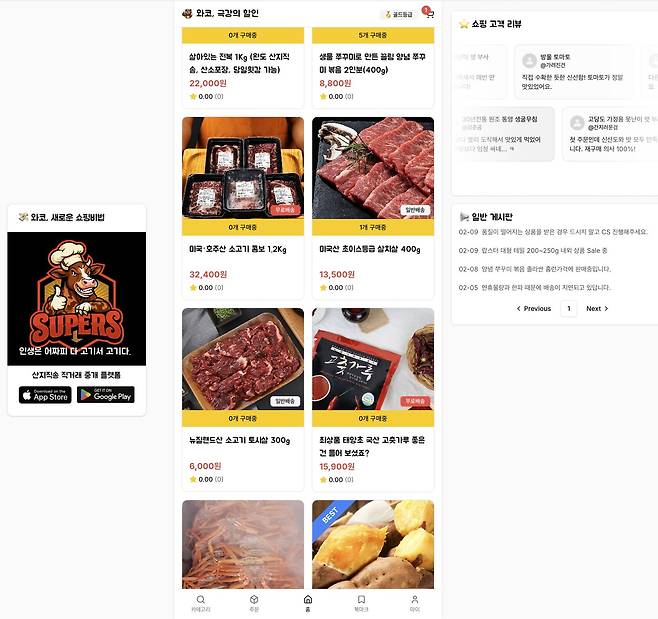Read the 02-08 양념 쭈꾸미 볶음 notice
The height and width of the screenshot is (619, 658).
[534, 269]
